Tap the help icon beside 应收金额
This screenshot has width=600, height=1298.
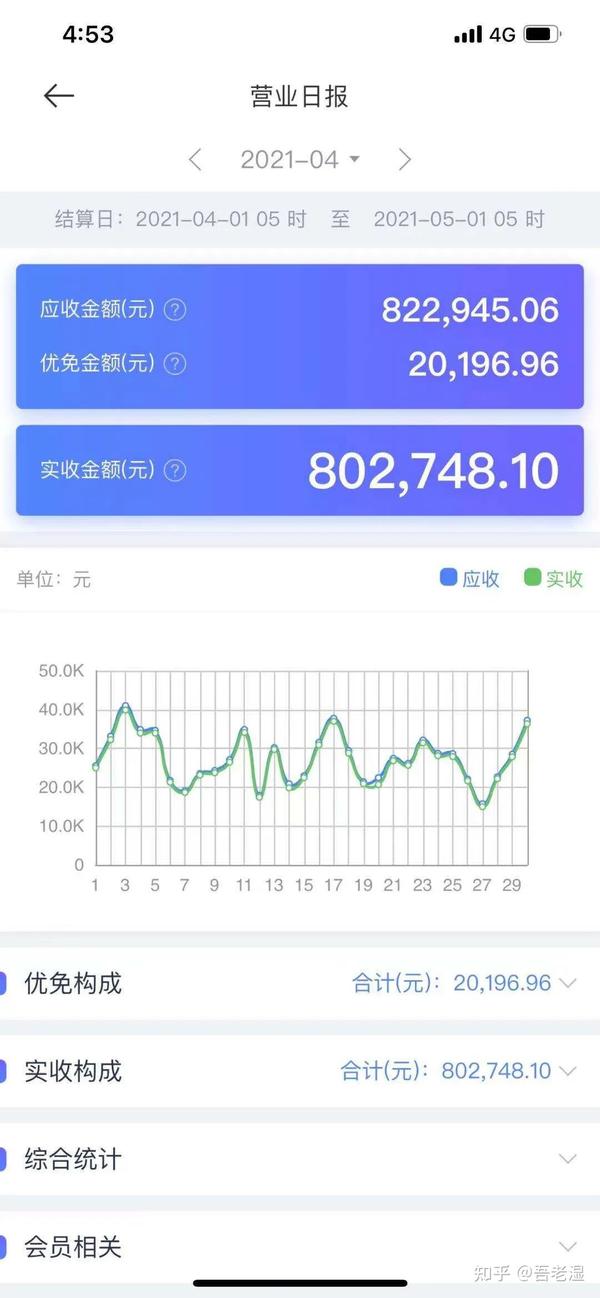175,310
